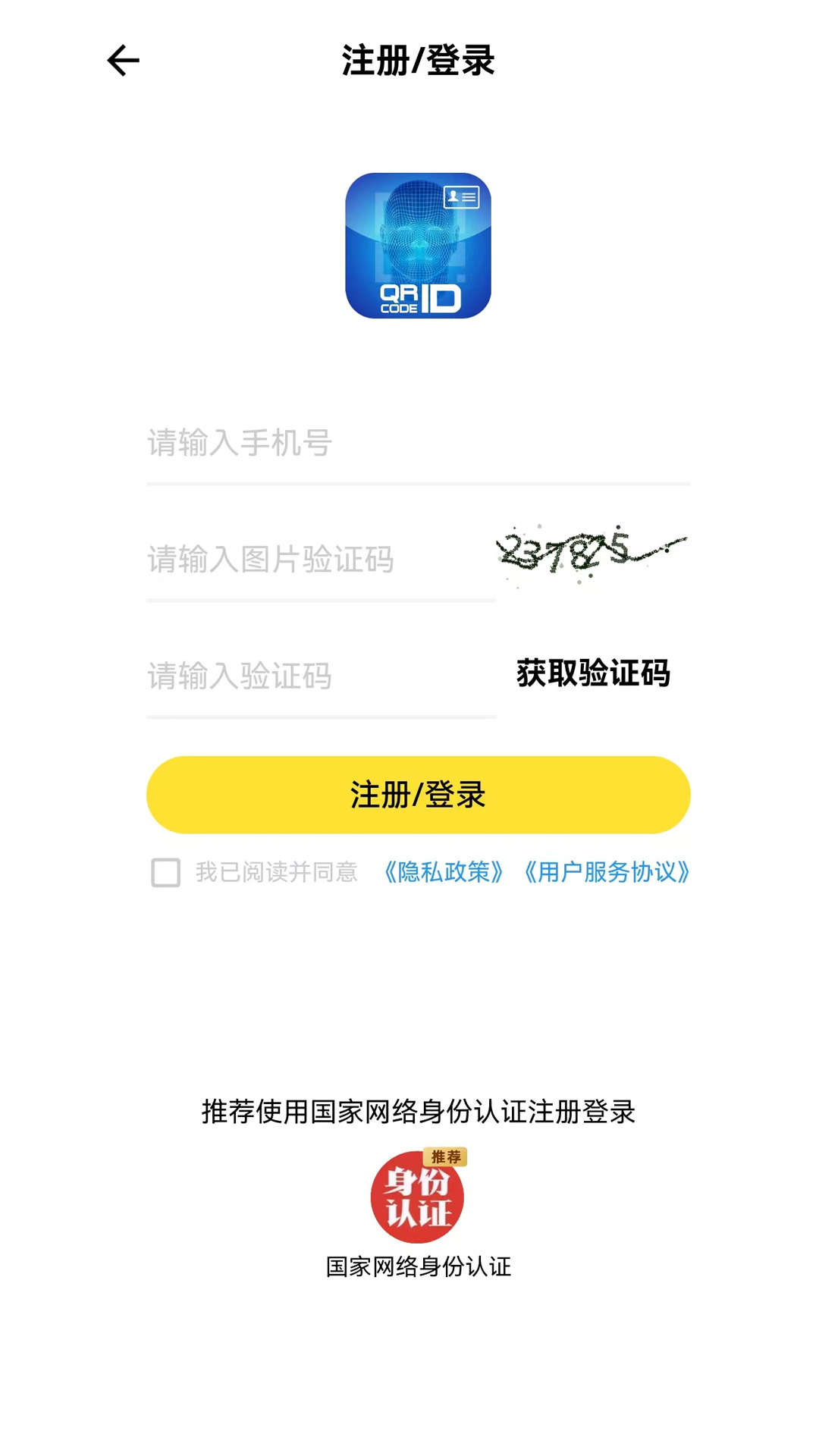Toggle agreement consent before login
The width and height of the screenshot is (819, 1456).
point(165,874)
